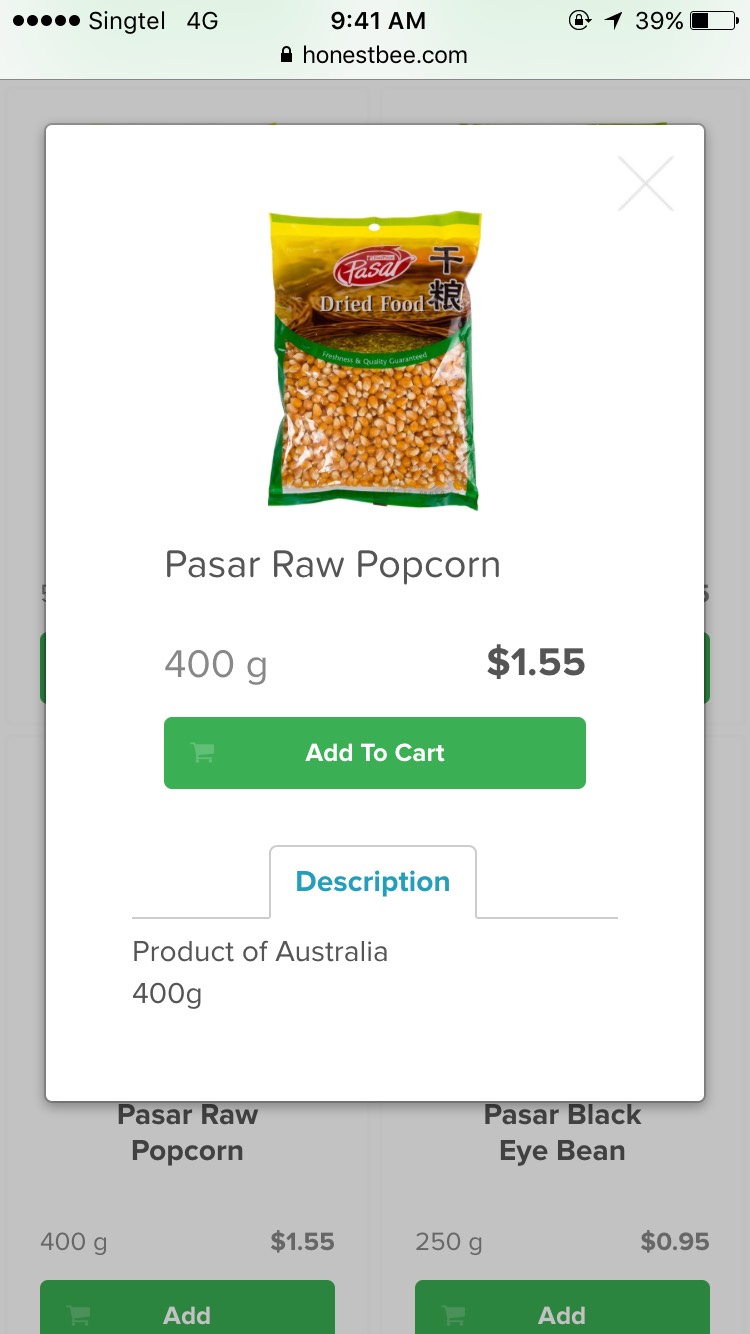Add Pasar Raw Popcorn to cart
750x1334 pixels.
[x=375, y=753]
